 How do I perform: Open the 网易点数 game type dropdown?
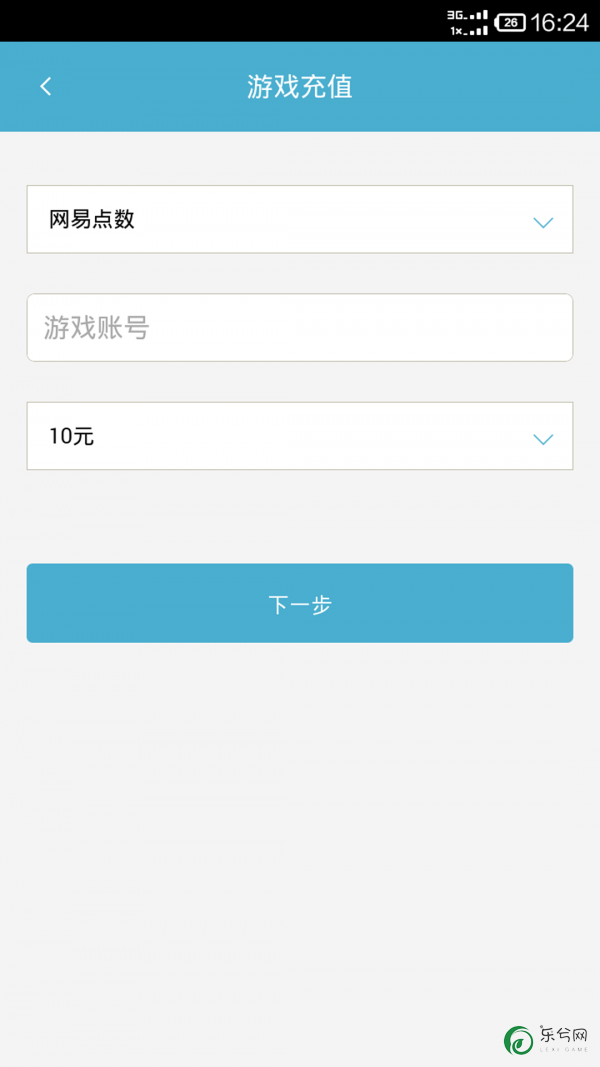tap(300, 219)
